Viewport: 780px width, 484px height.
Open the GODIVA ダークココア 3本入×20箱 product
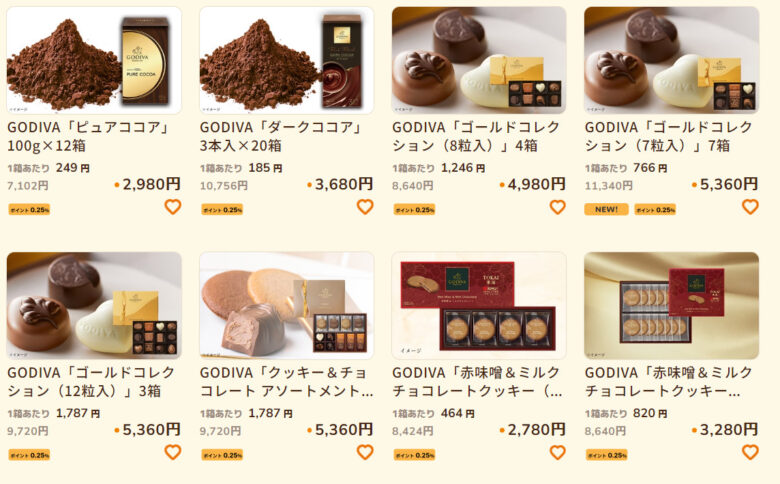click(x=286, y=60)
